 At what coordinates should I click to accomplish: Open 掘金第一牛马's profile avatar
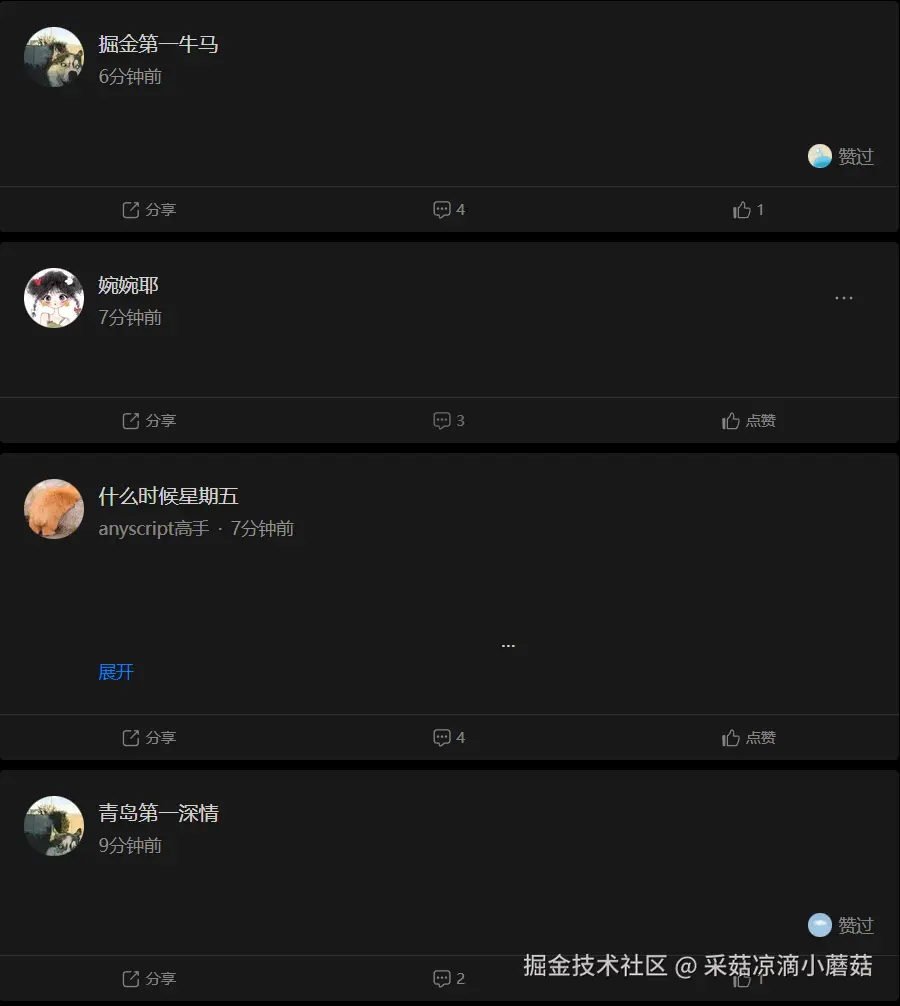point(54,57)
